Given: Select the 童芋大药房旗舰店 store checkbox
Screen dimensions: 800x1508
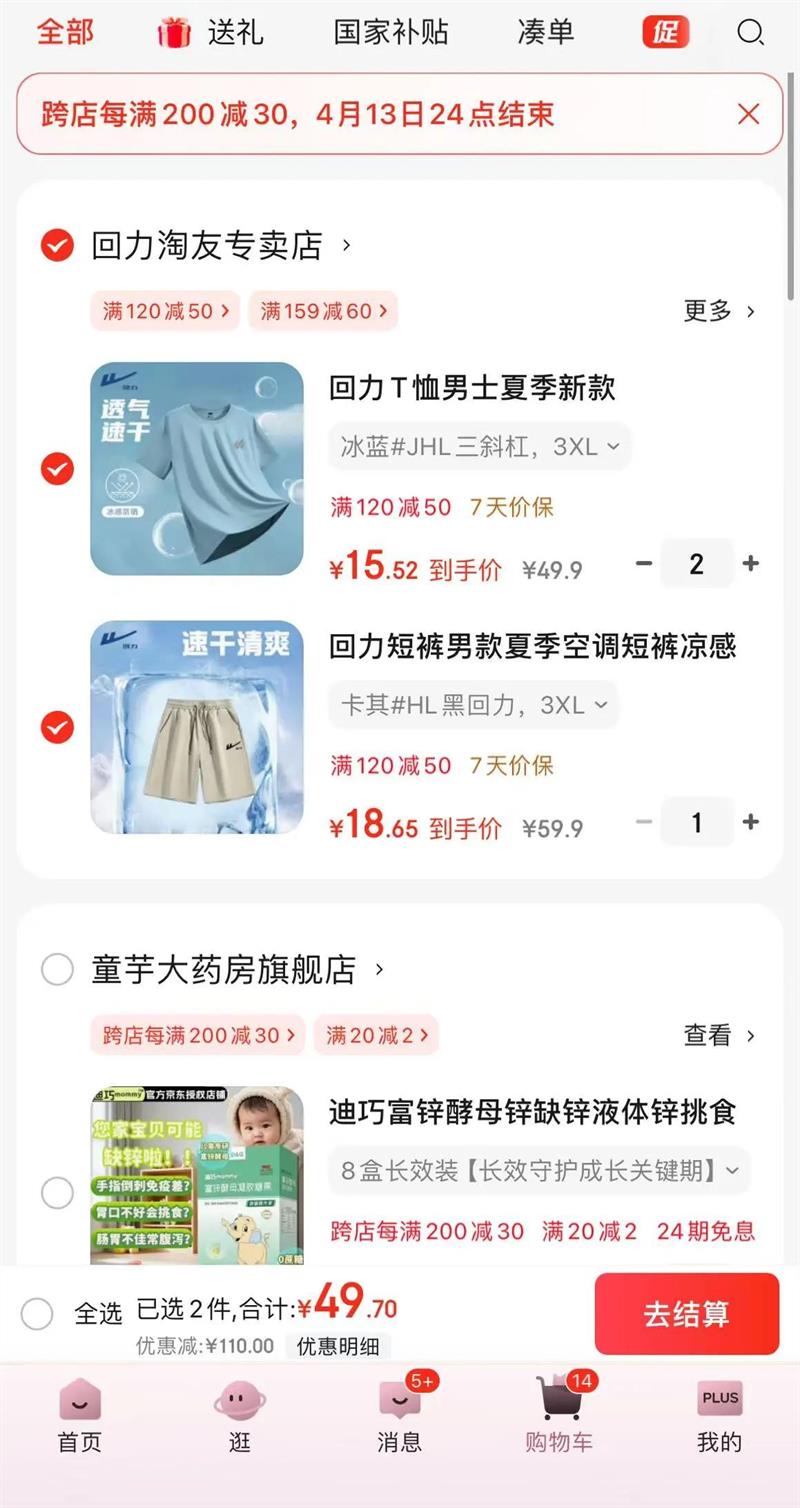Looking at the screenshot, I should [x=57, y=969].
